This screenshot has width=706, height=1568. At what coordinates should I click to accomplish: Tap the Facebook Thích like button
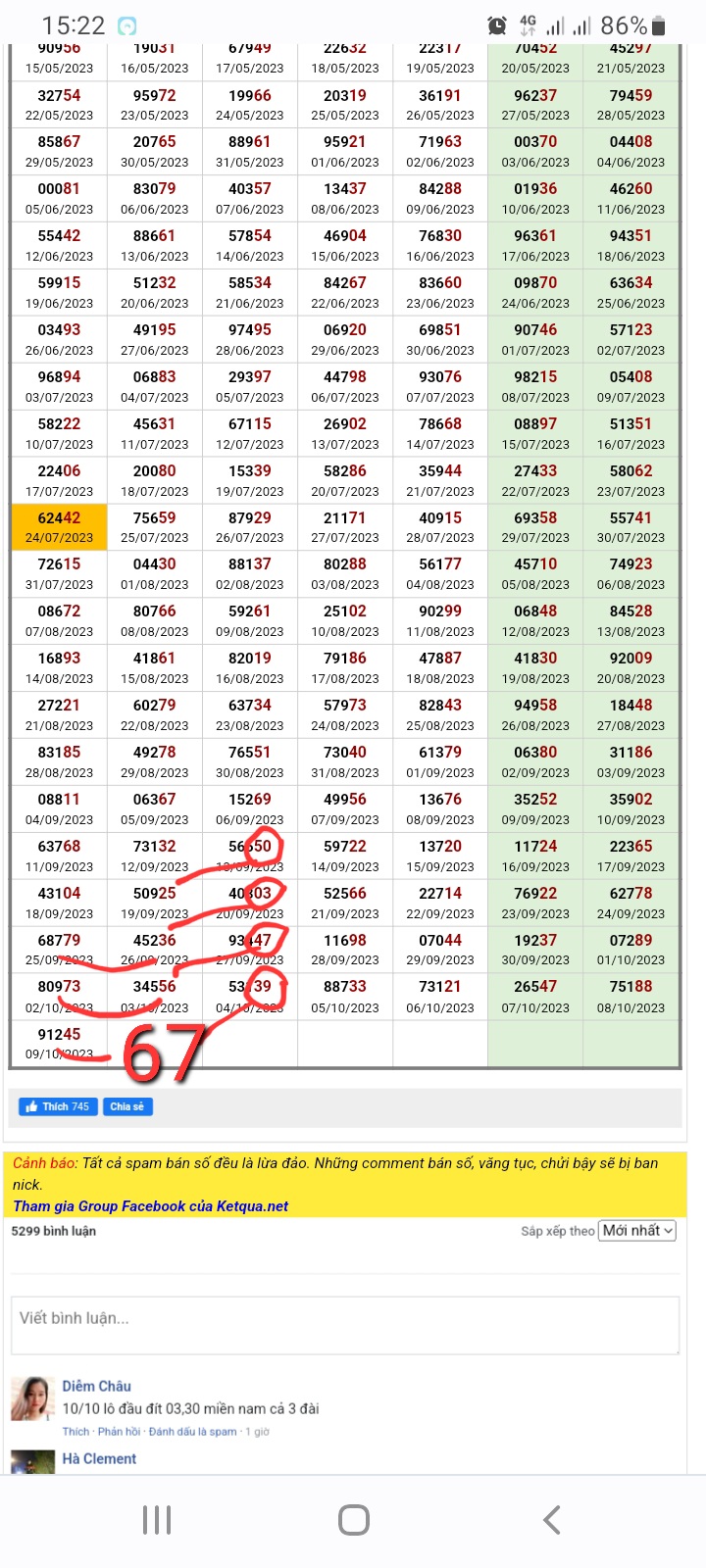pyautogui.click(x=57, y=1106)
